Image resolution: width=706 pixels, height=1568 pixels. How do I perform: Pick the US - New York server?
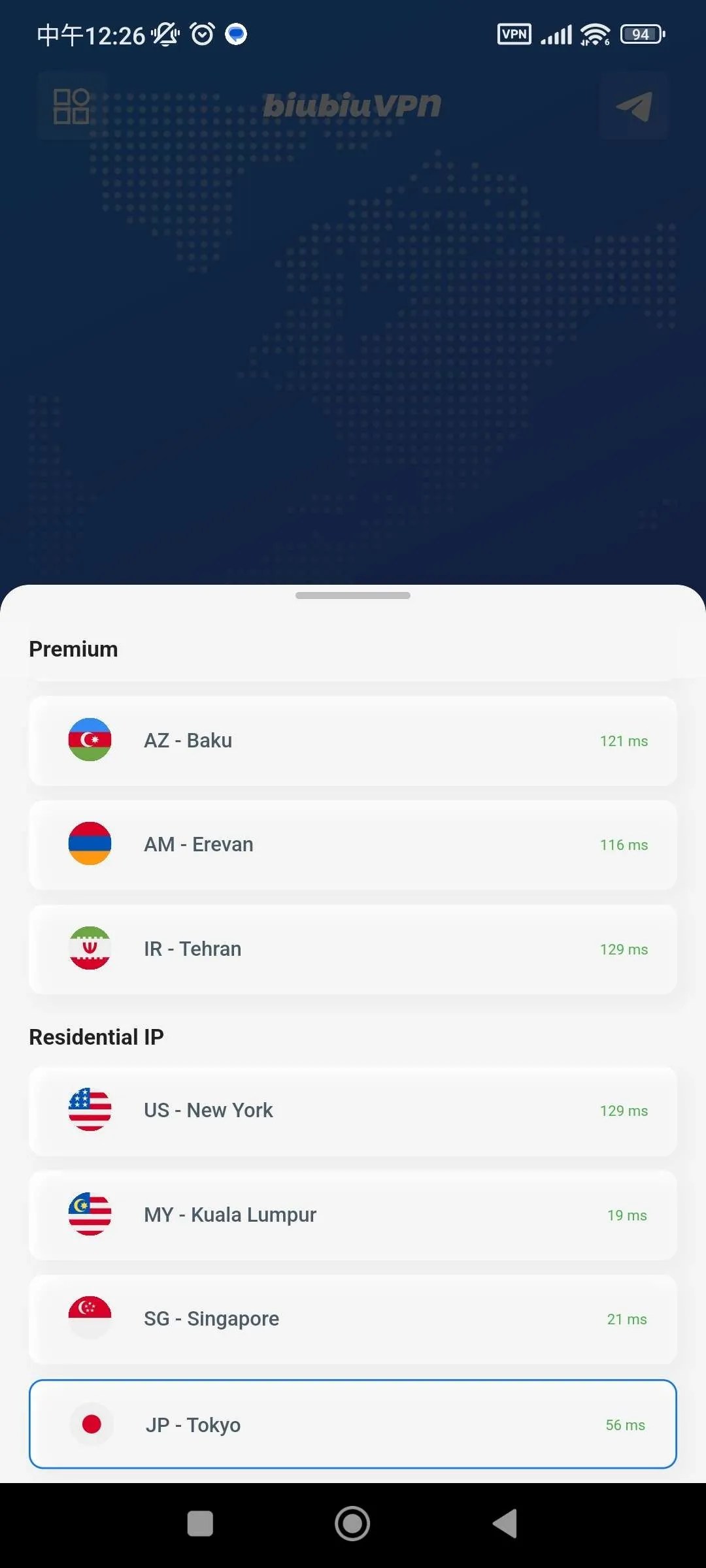(x=353, y=1110)
